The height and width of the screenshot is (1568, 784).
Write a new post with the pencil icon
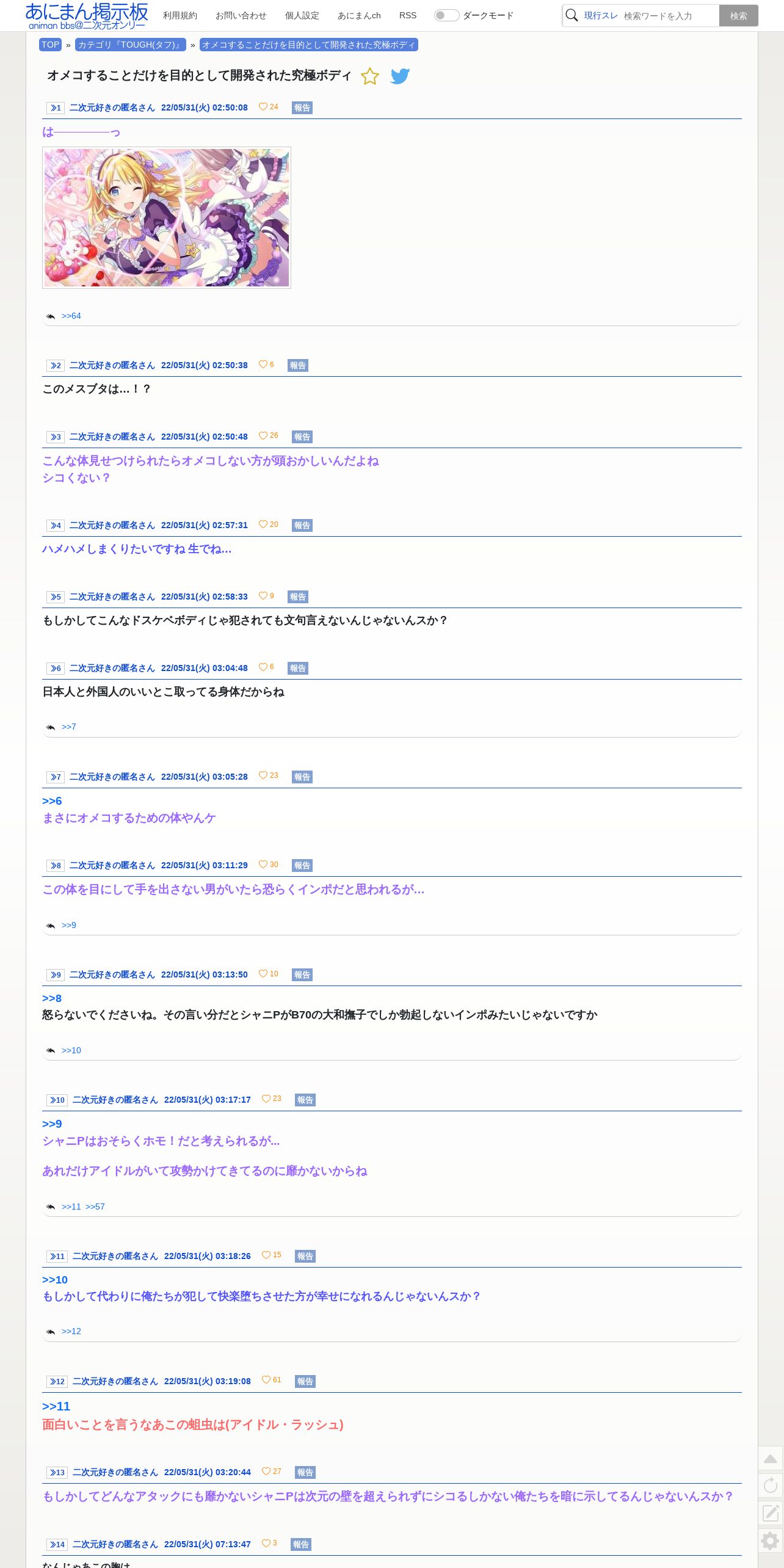tap(771, 1512)
